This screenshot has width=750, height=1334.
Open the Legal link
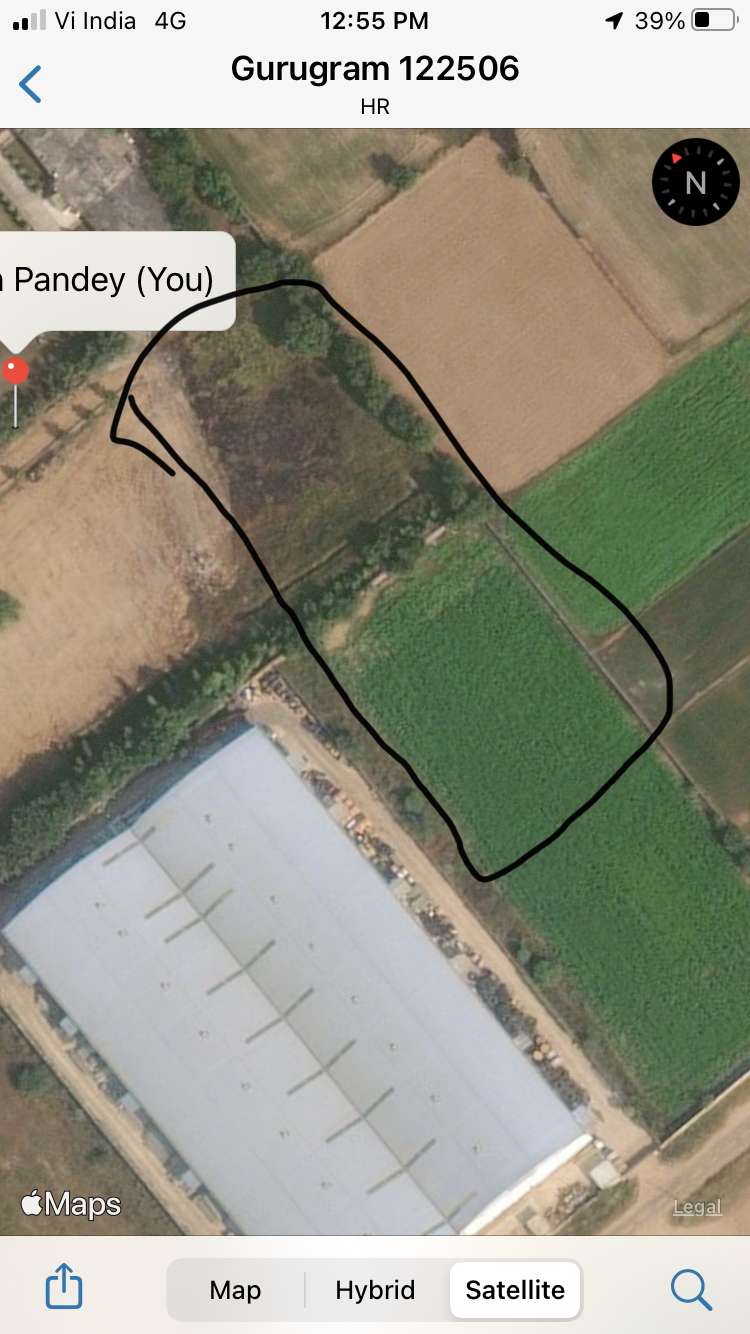pyautogui.click(x=697, y=1207)
